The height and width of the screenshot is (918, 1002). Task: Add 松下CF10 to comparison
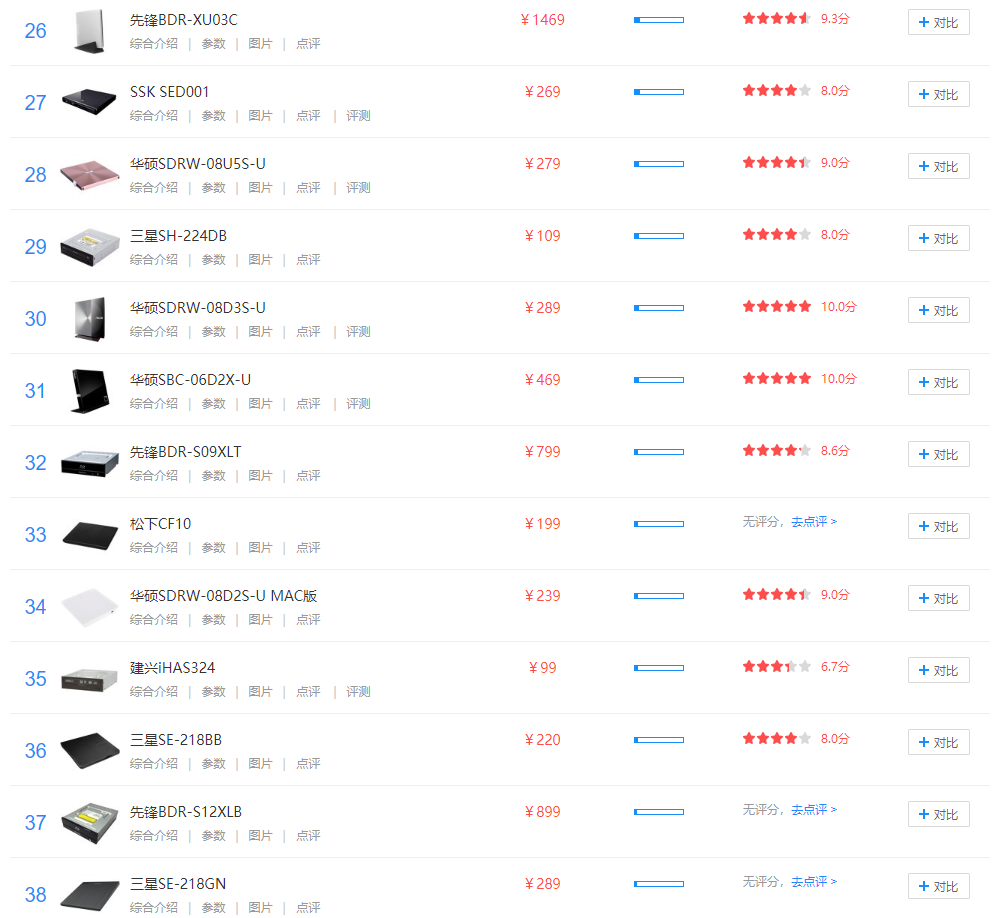click(x=938, y=526)
